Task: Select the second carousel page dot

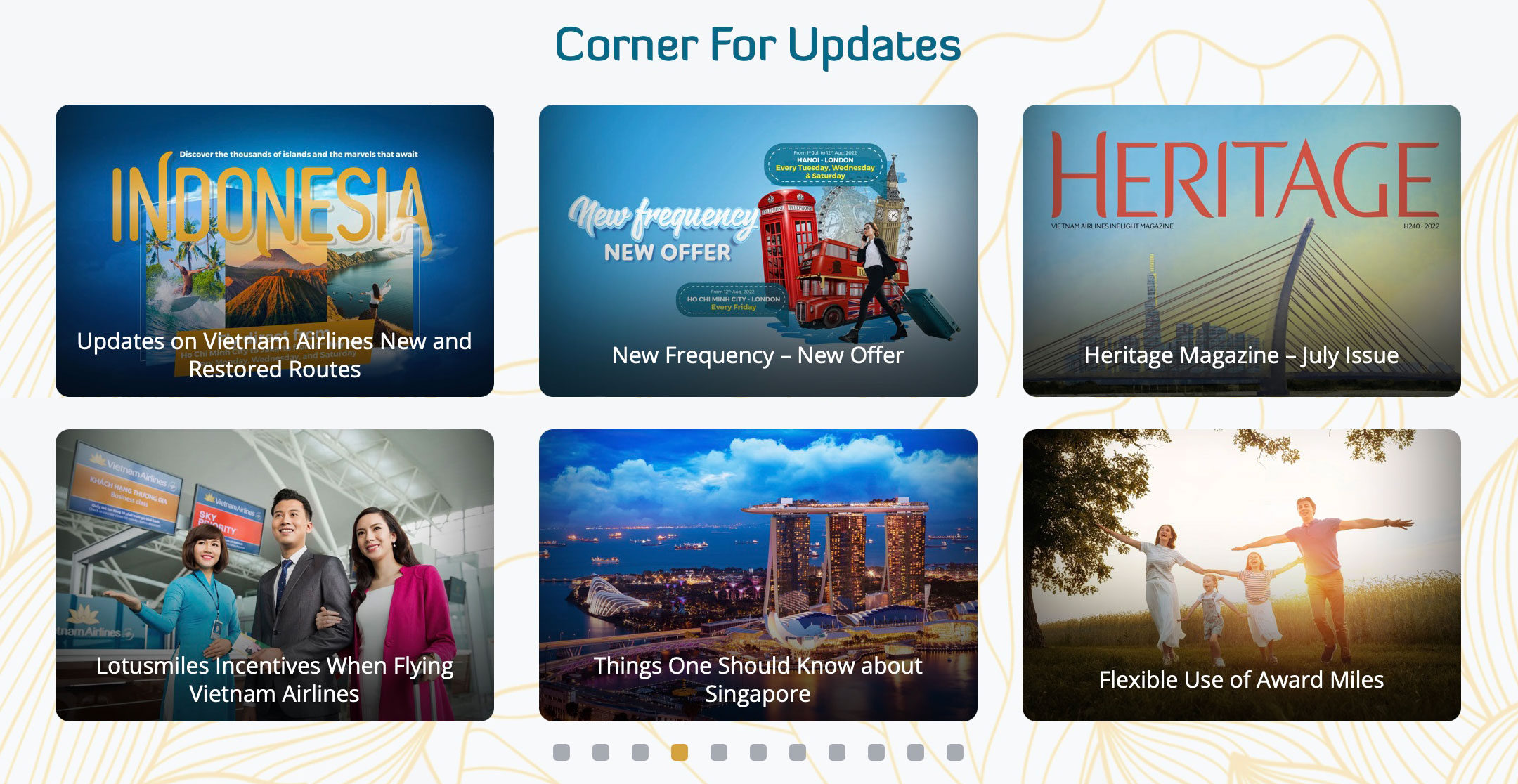Action: click(x=601, y=752)
